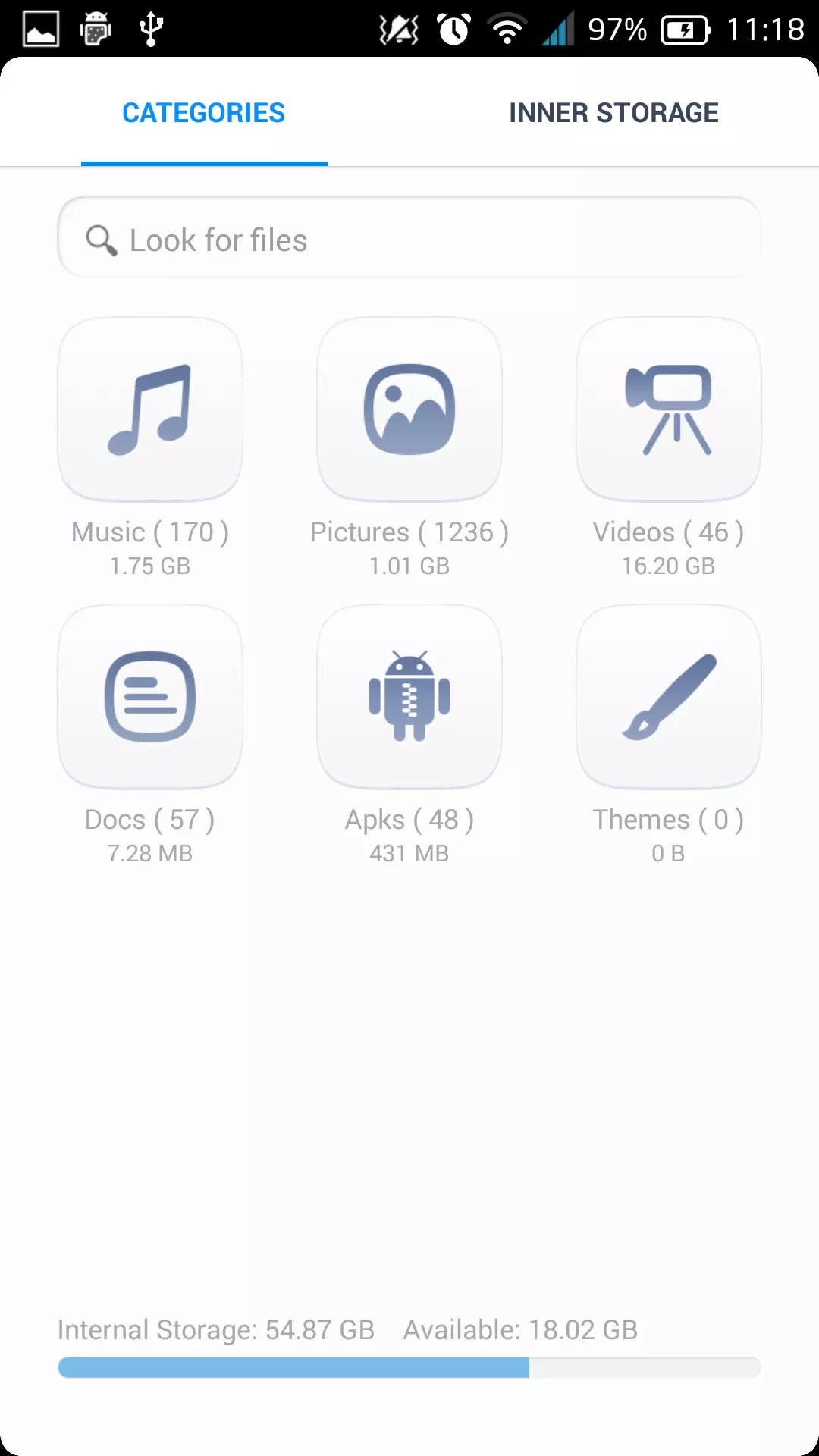Open the Pictures category icon
The width and height of the screenshot is (819, 1456).
[x=409, y=409]
